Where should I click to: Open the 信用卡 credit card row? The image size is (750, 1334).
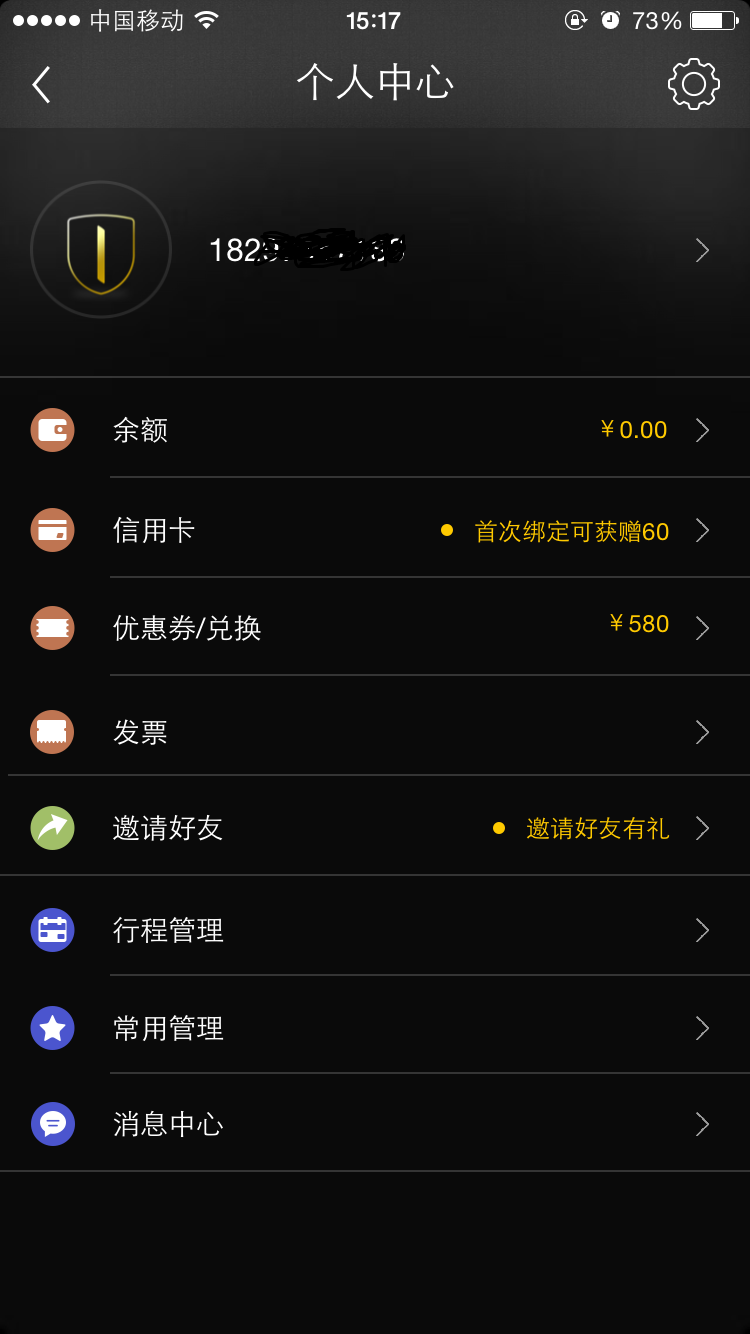(x=375, y=529)
